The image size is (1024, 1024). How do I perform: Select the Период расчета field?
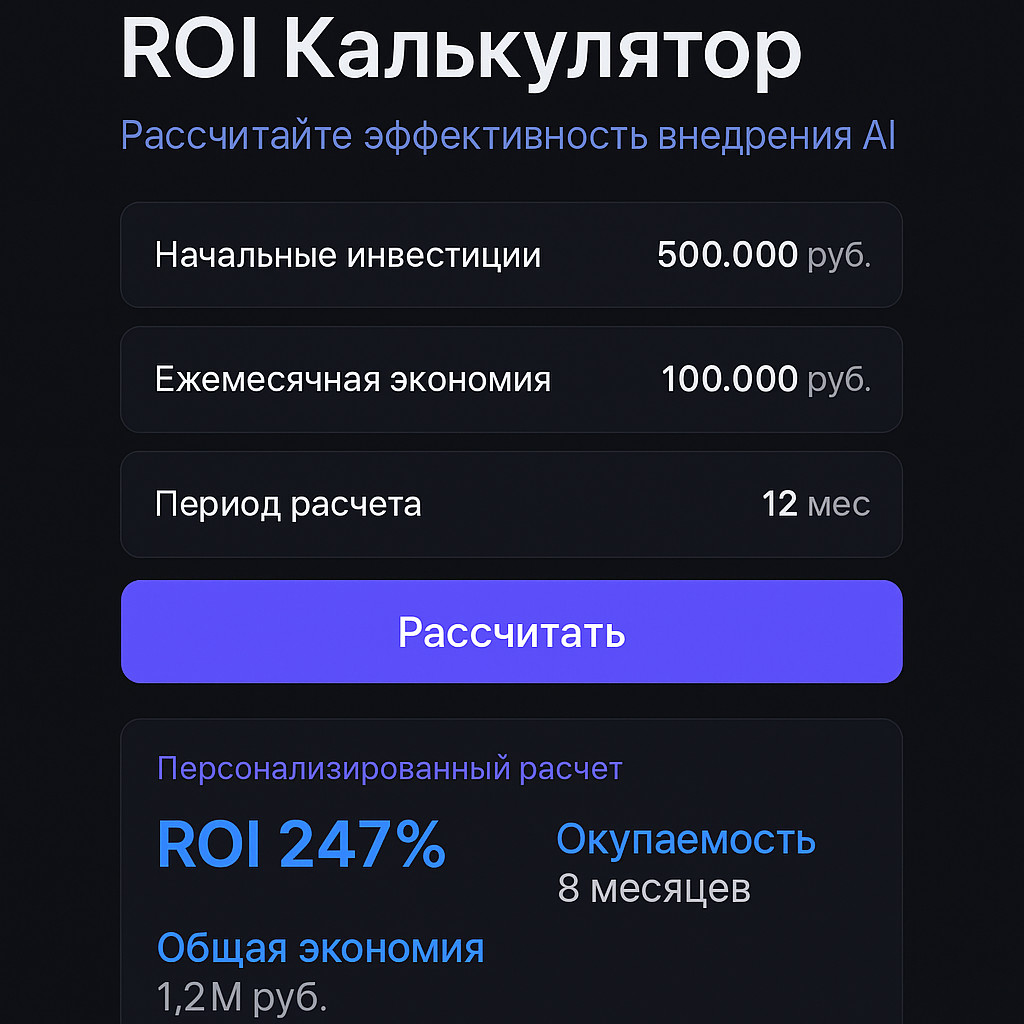(x=780, y=504)
